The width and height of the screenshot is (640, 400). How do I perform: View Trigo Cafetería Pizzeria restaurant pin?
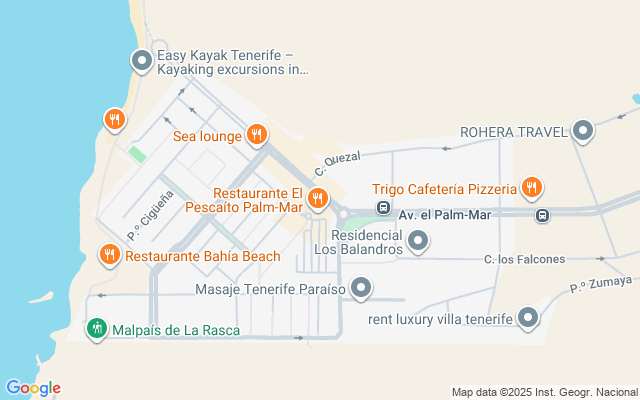coord(531,188)
